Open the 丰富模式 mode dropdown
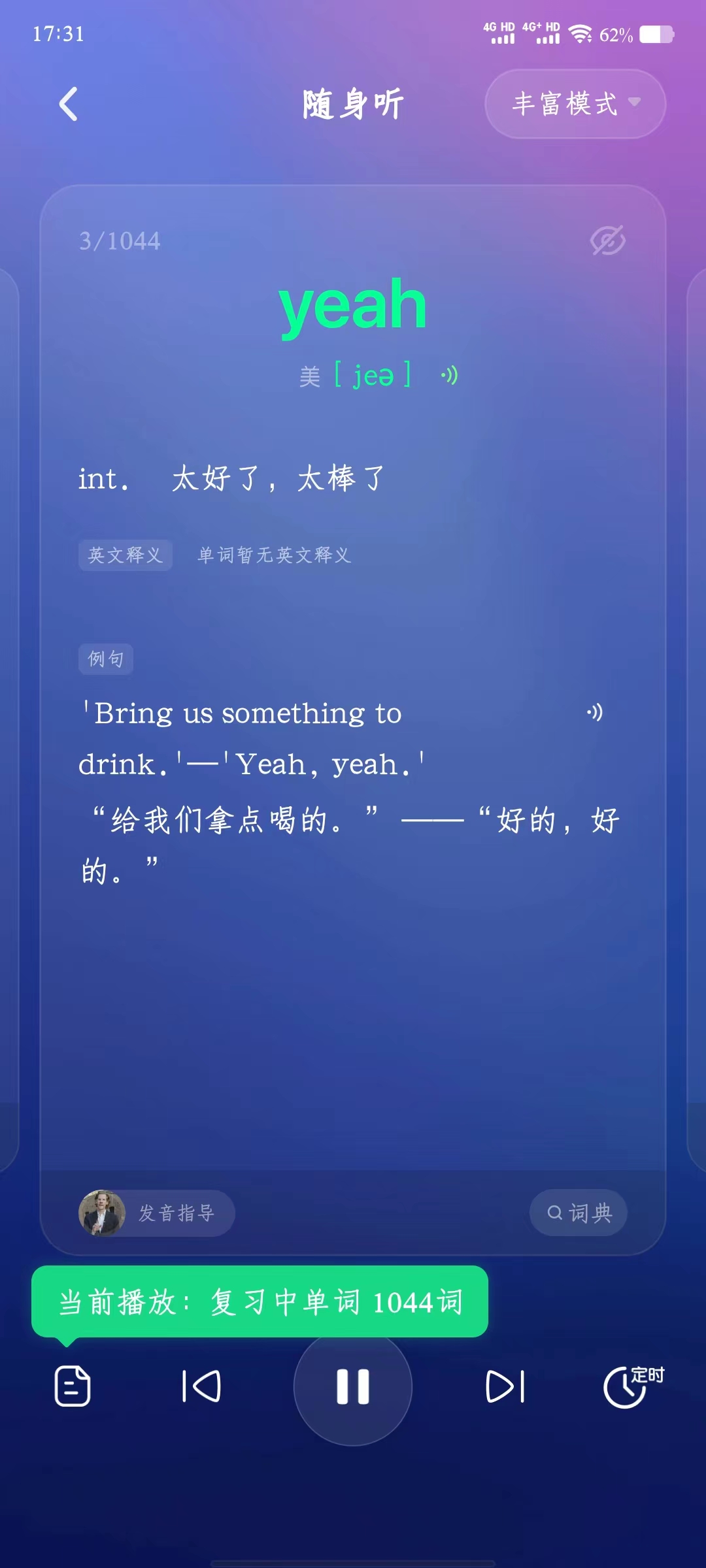Image resolution: width=706 pixels, height=1568 pixels. tap(575, 104)
